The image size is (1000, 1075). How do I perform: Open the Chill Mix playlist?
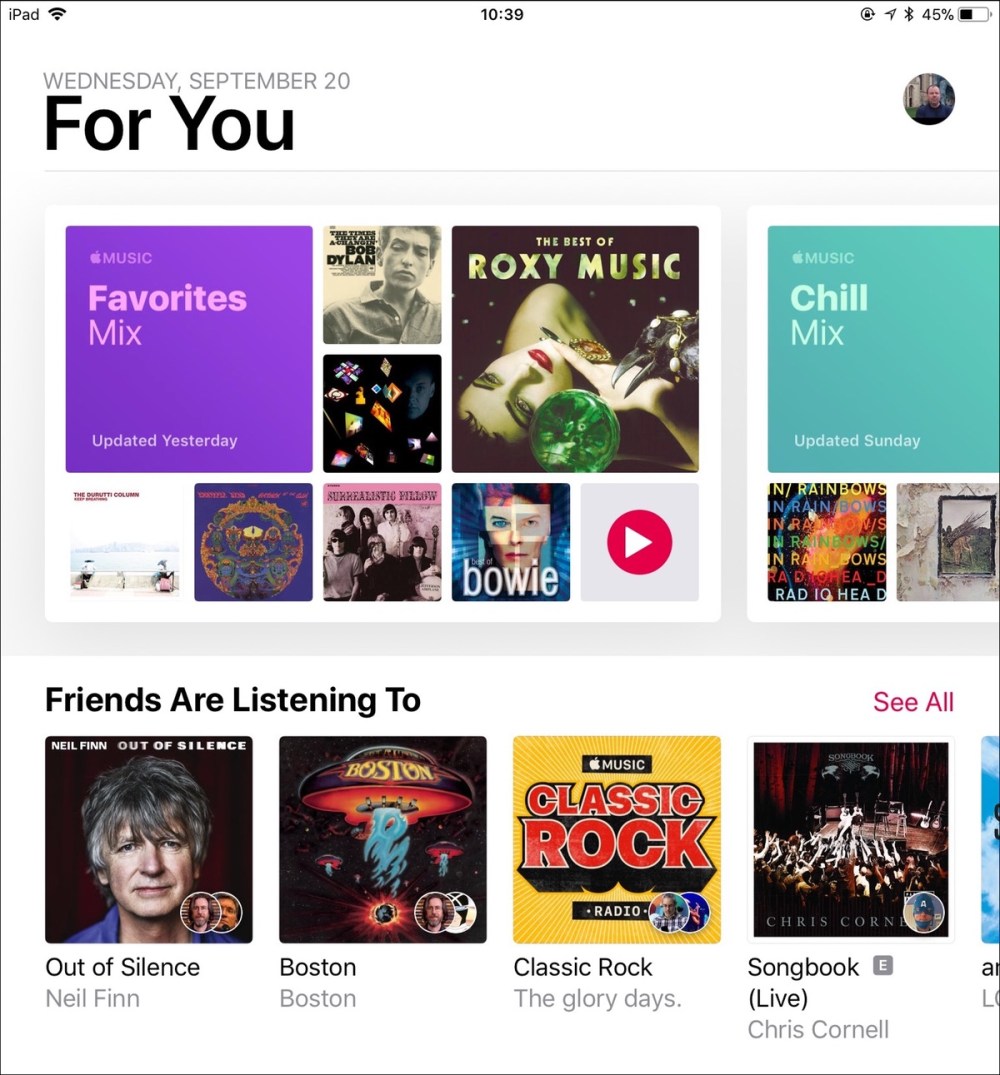(x=883, y=349)
